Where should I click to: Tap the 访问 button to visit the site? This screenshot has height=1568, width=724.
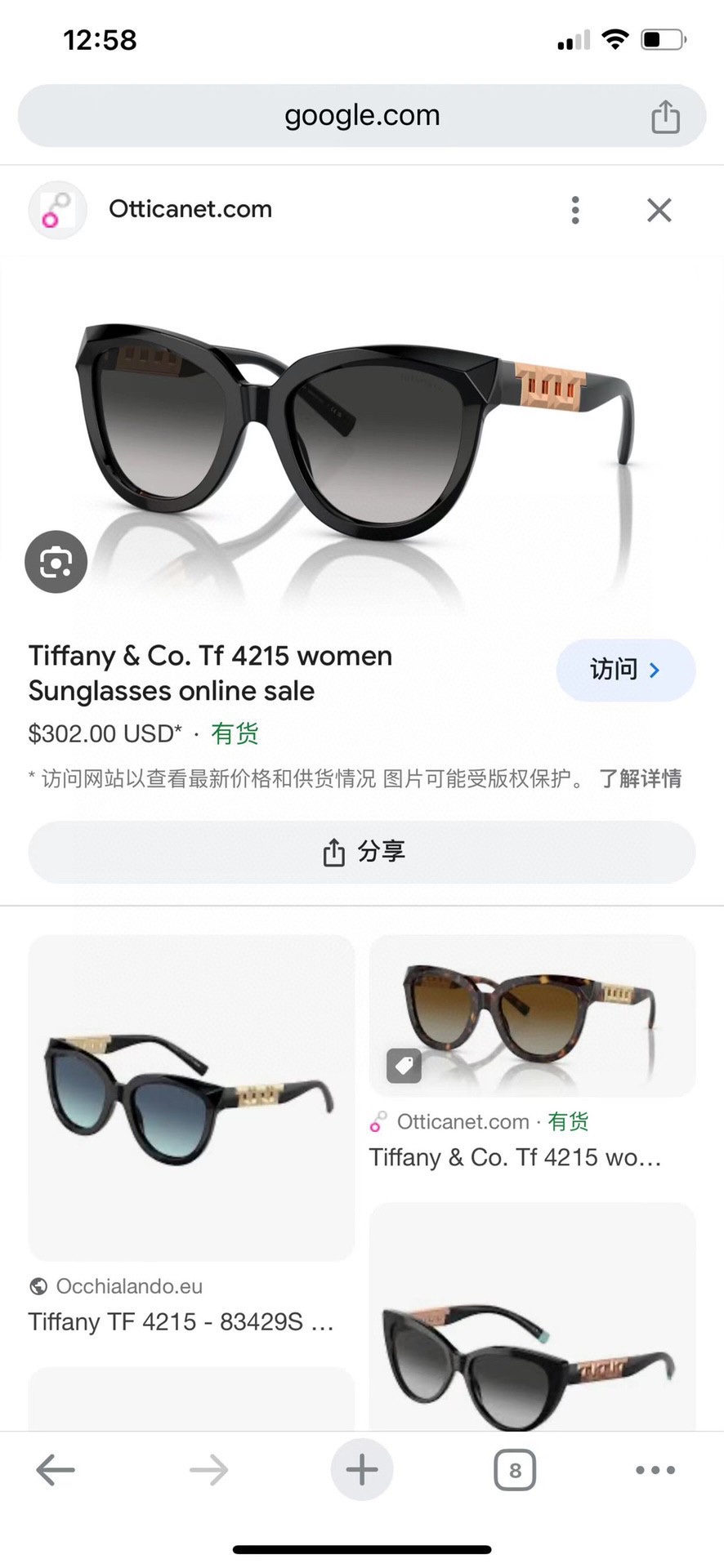tap(625, 670)
